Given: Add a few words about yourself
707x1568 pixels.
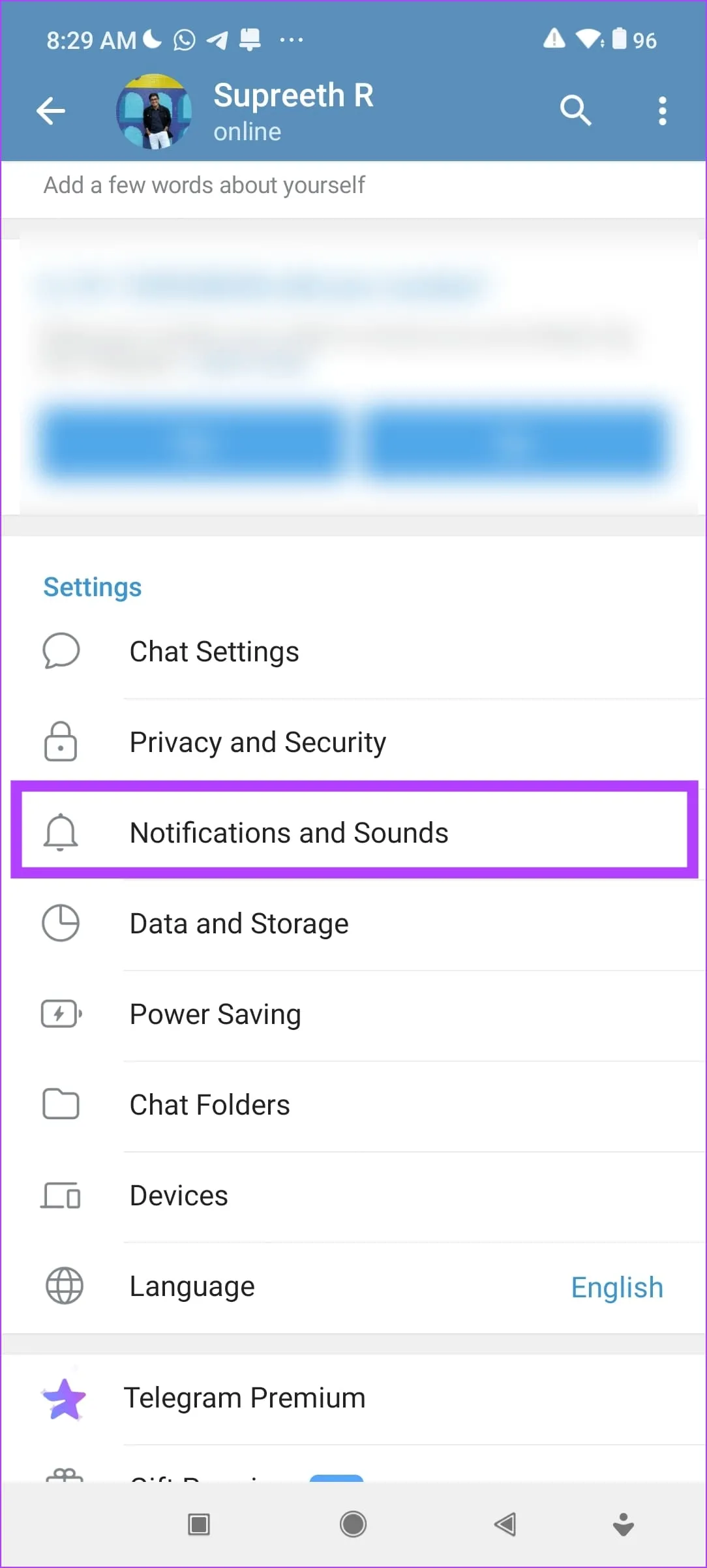Looking at the screenshot, I should 204,186.
